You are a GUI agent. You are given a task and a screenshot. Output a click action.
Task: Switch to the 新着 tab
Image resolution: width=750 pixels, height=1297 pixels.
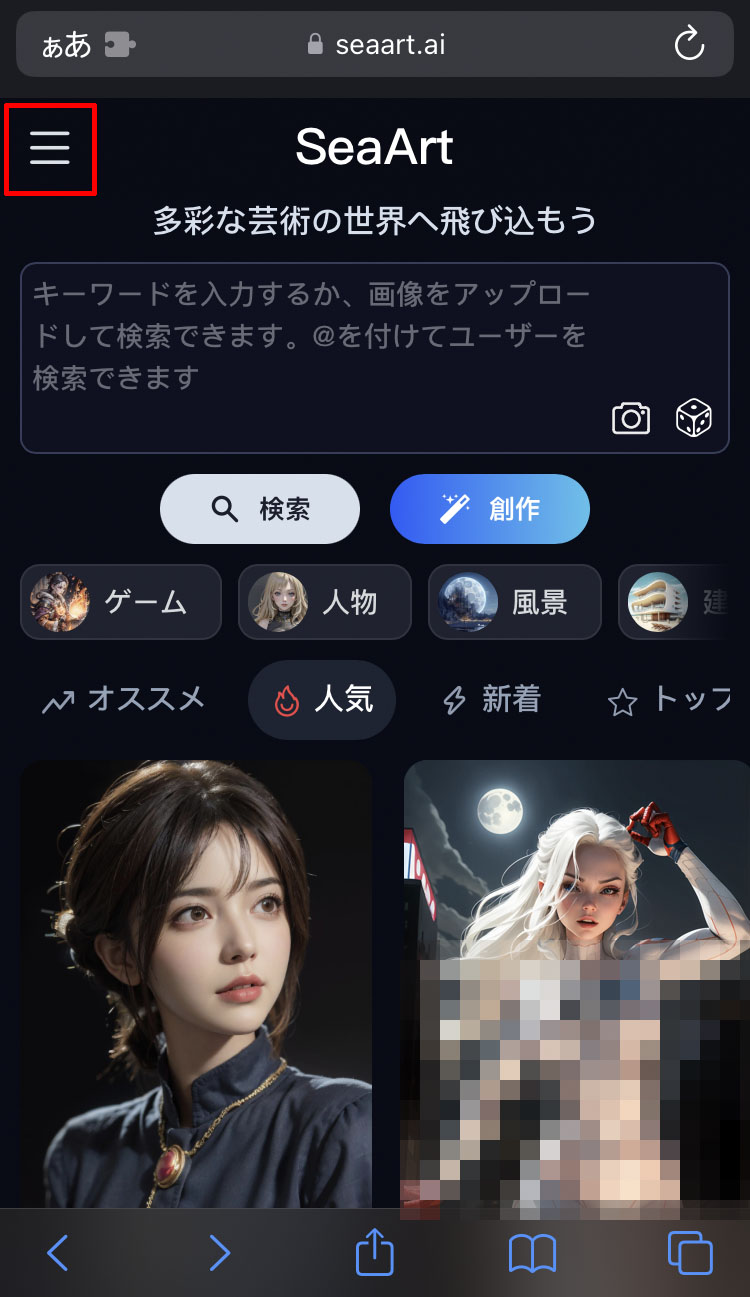(x=492, y=700)
